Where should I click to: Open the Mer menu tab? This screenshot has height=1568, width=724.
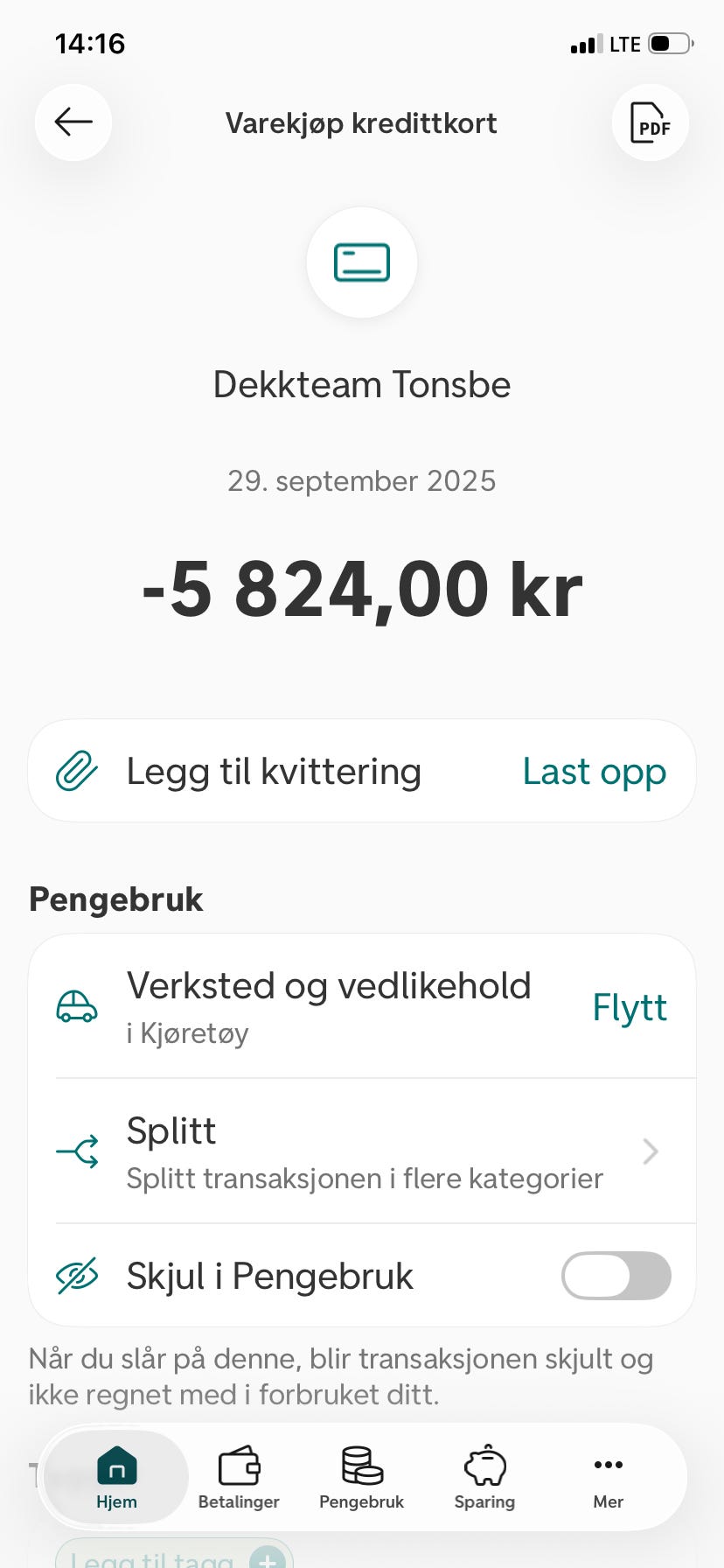coord(608,1478)
